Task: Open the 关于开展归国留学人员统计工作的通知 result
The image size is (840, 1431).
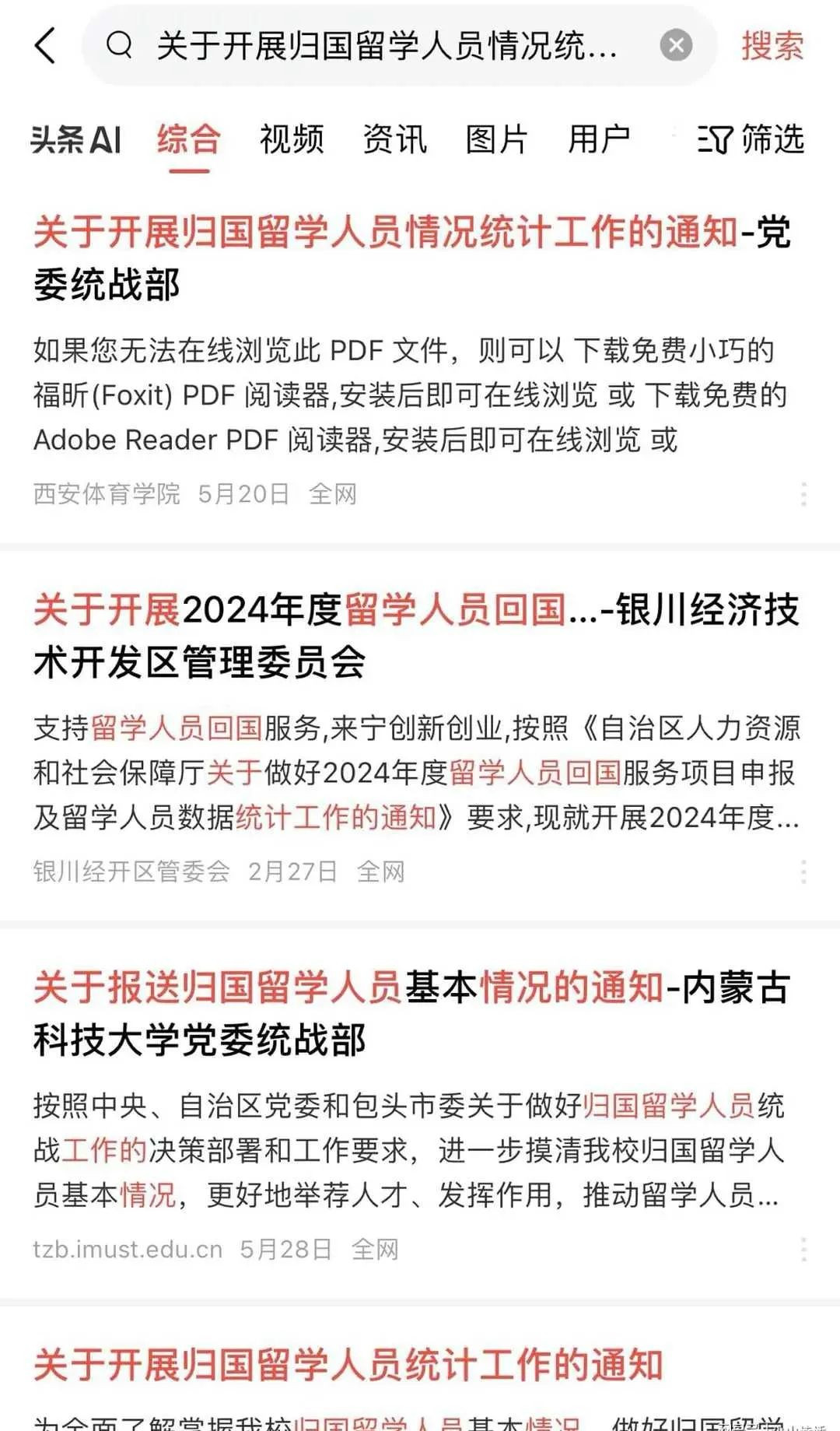Action: click(348, 1366)
